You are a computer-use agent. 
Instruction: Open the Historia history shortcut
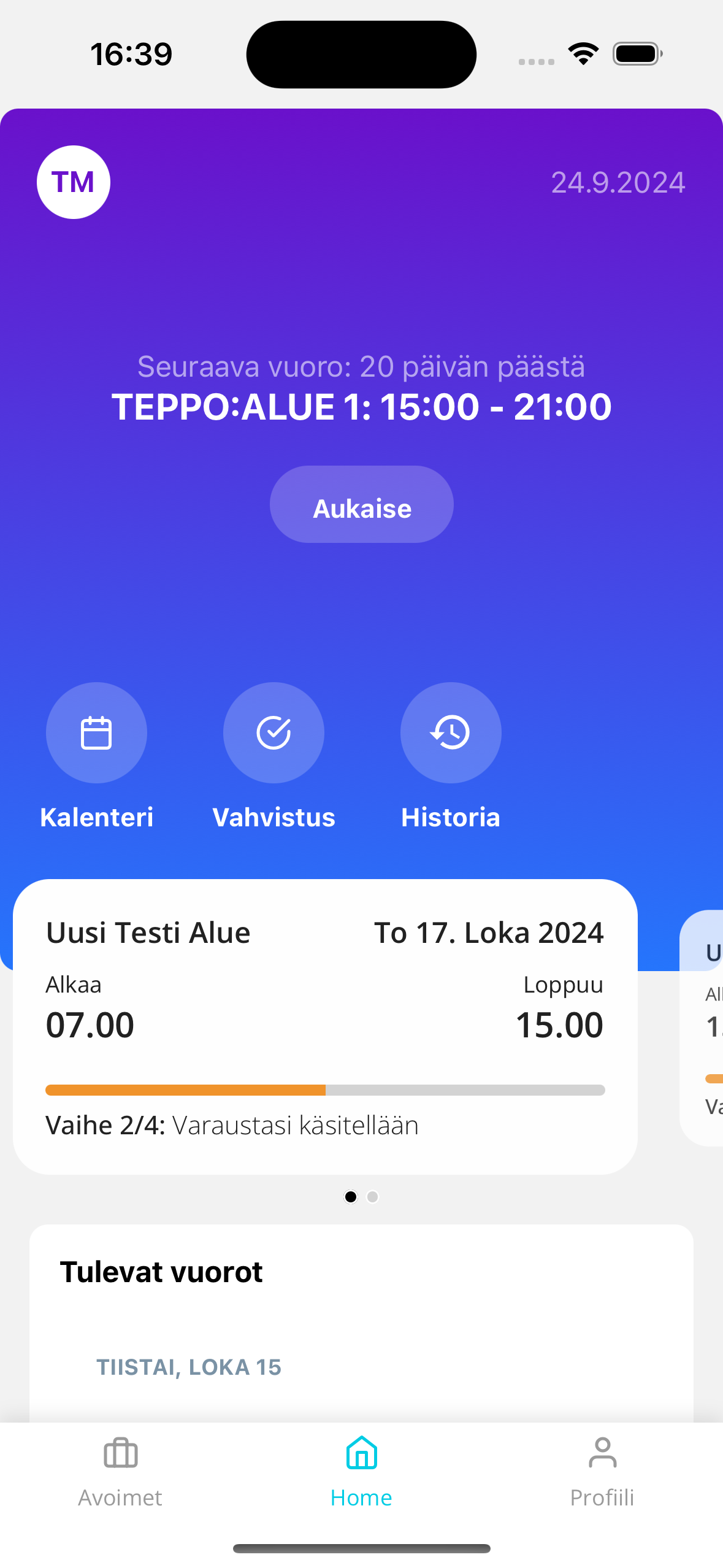tap(451, 733)
